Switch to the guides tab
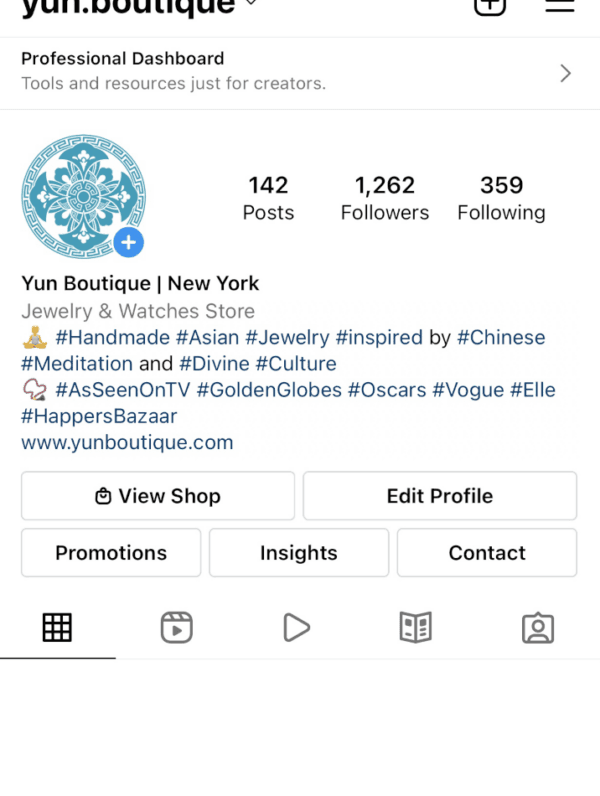The image size is (600, 796). 415,627
